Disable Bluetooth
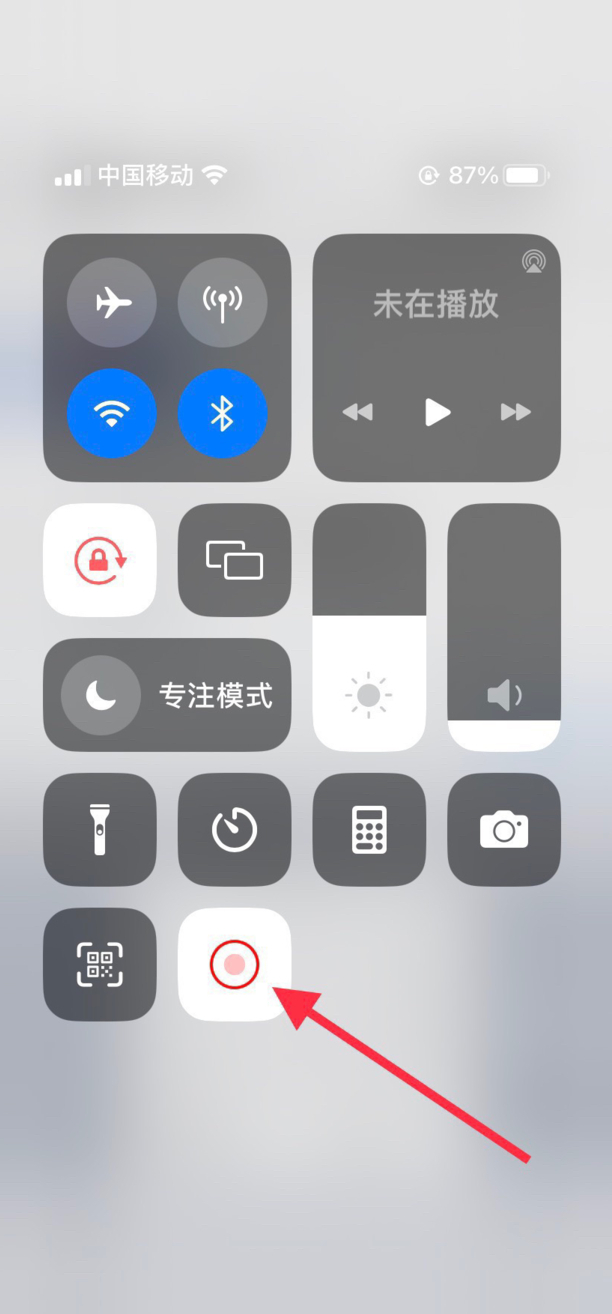 [222, 413]
